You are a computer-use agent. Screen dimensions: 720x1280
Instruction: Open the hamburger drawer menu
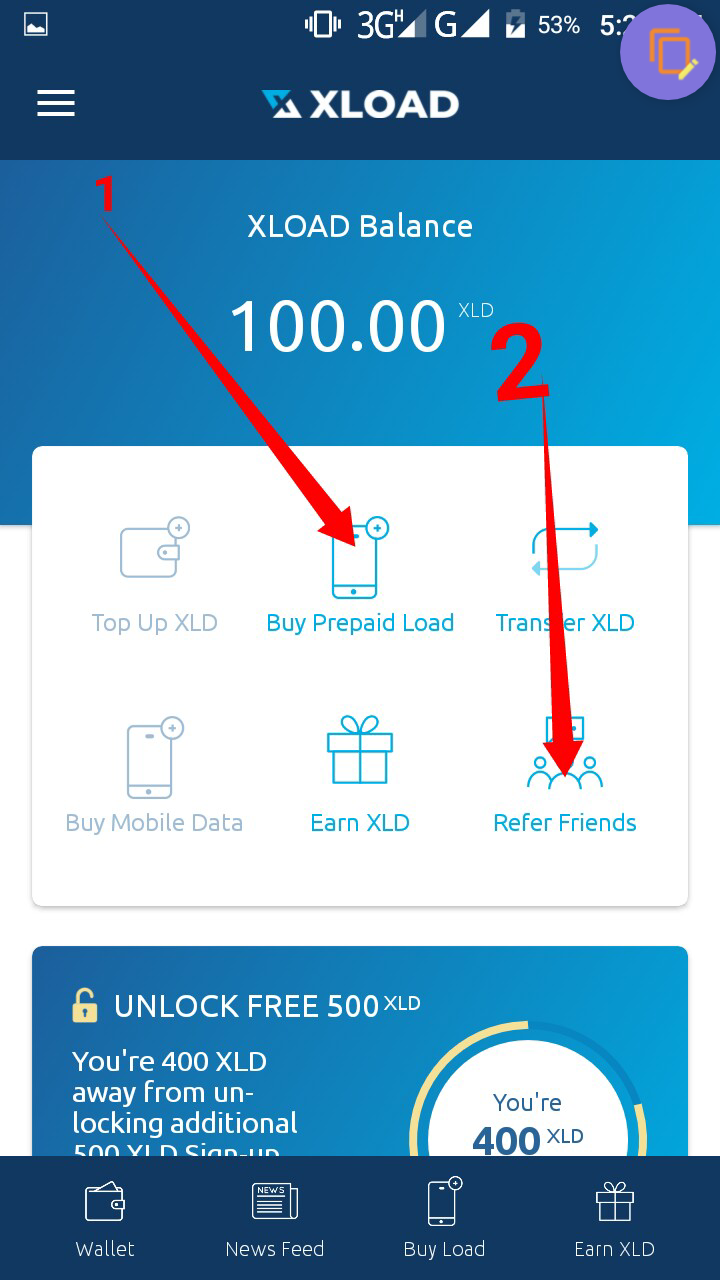[56, 103]
